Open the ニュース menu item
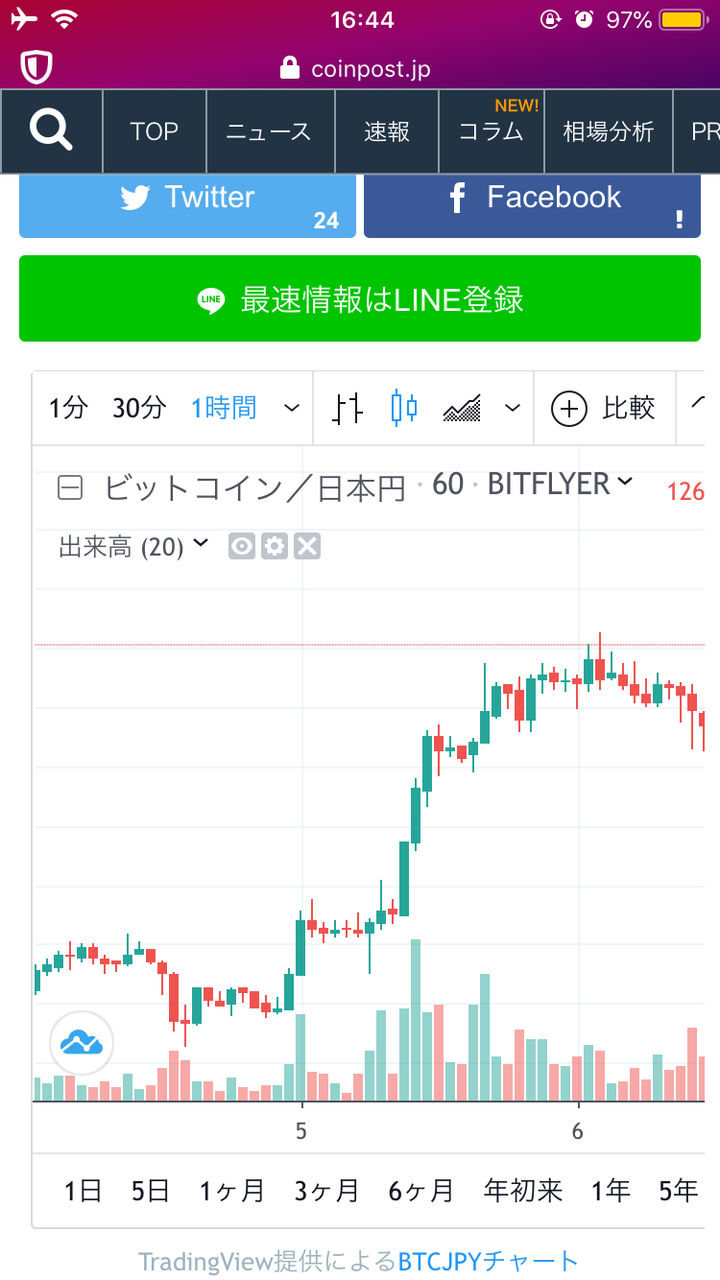The width and height of the screenshot is (720, 1280). [x=269, y=131]
